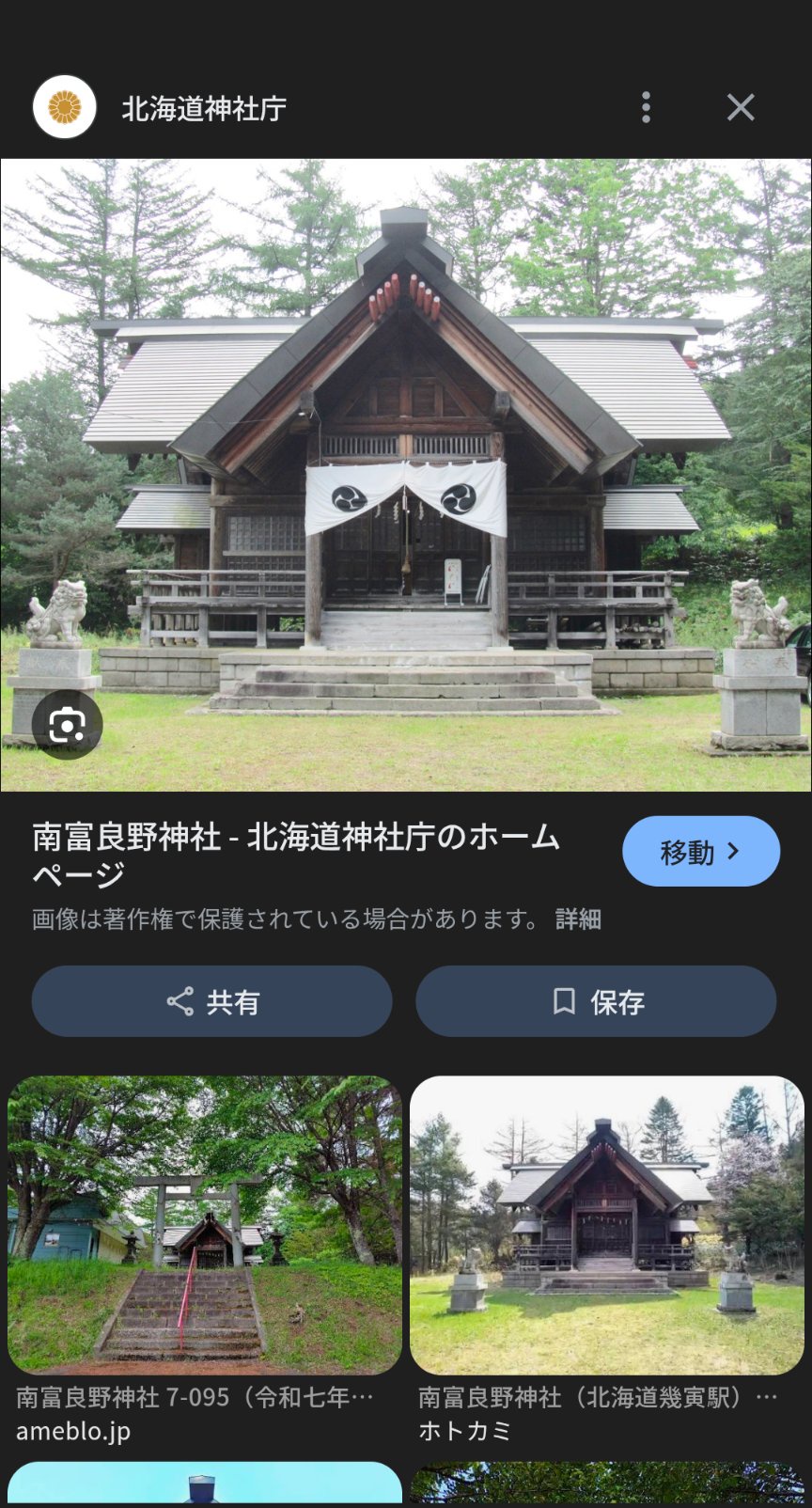Open the three-dot overflow menu
Screen dimensions: 812x1508
click(x=646, y=107)
